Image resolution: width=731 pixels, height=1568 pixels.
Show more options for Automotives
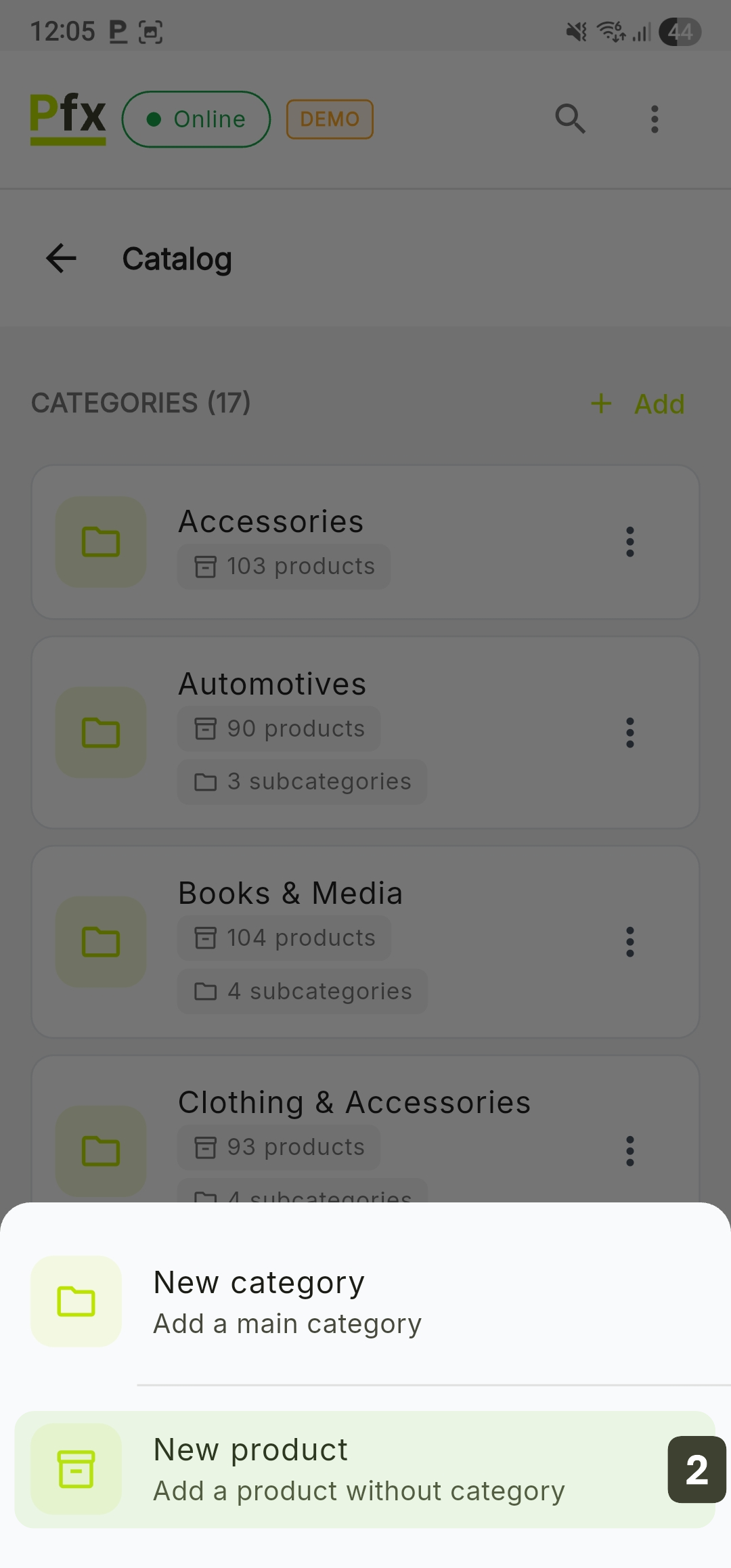click(630, 733)
